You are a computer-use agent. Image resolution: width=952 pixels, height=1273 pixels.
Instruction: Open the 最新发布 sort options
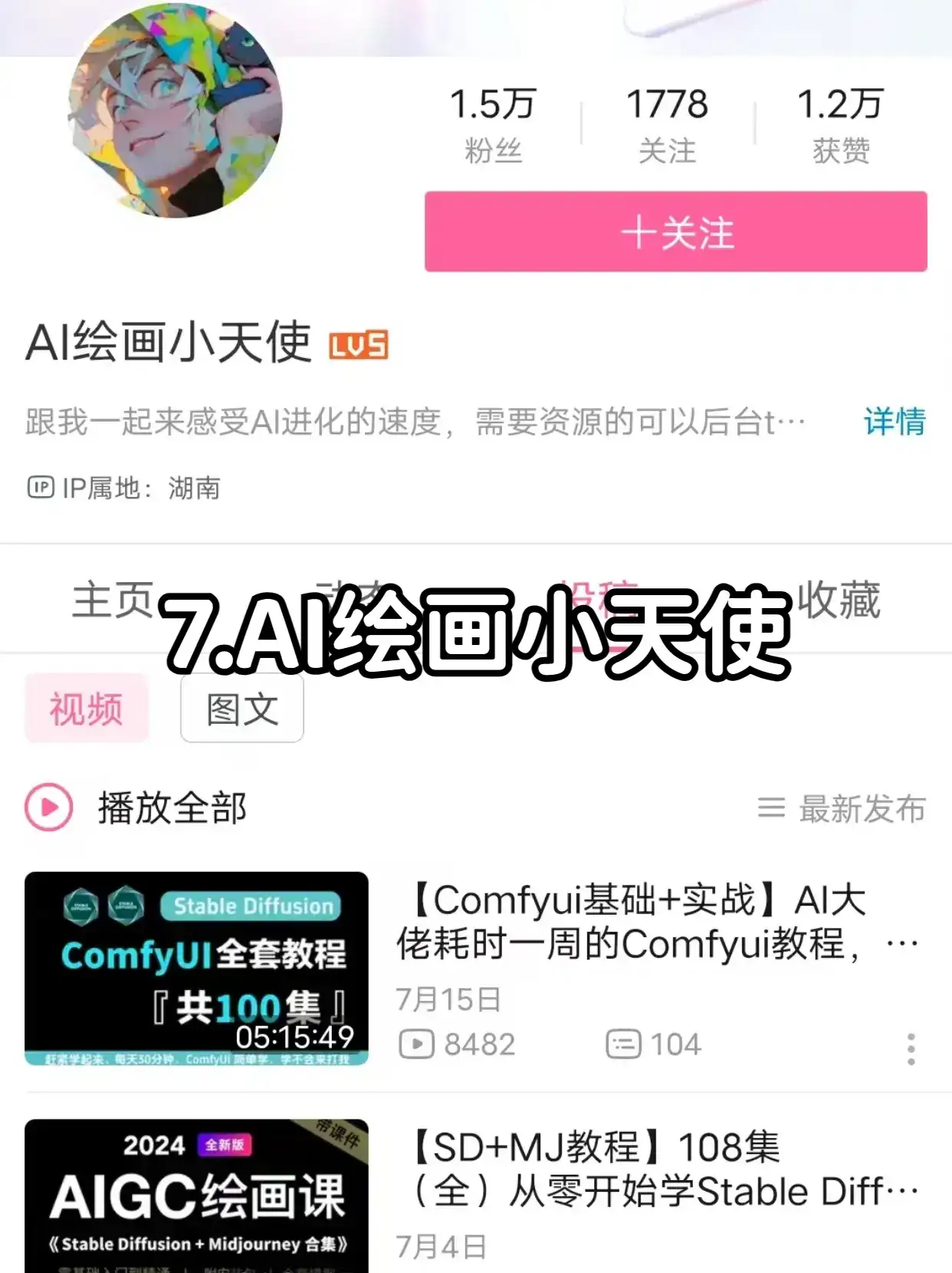[x=862, y=807]
